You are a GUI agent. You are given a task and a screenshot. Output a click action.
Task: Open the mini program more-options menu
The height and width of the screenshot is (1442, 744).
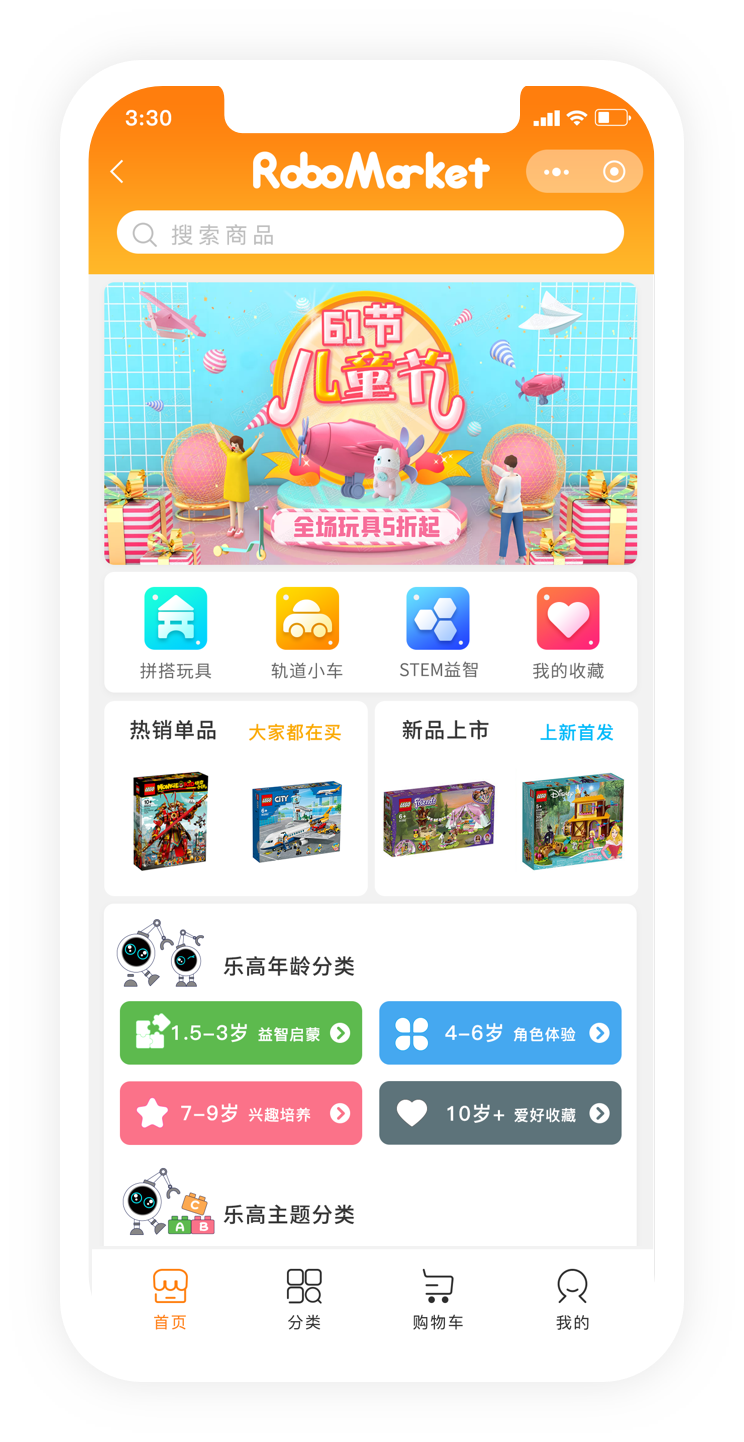tap(556, 172)
